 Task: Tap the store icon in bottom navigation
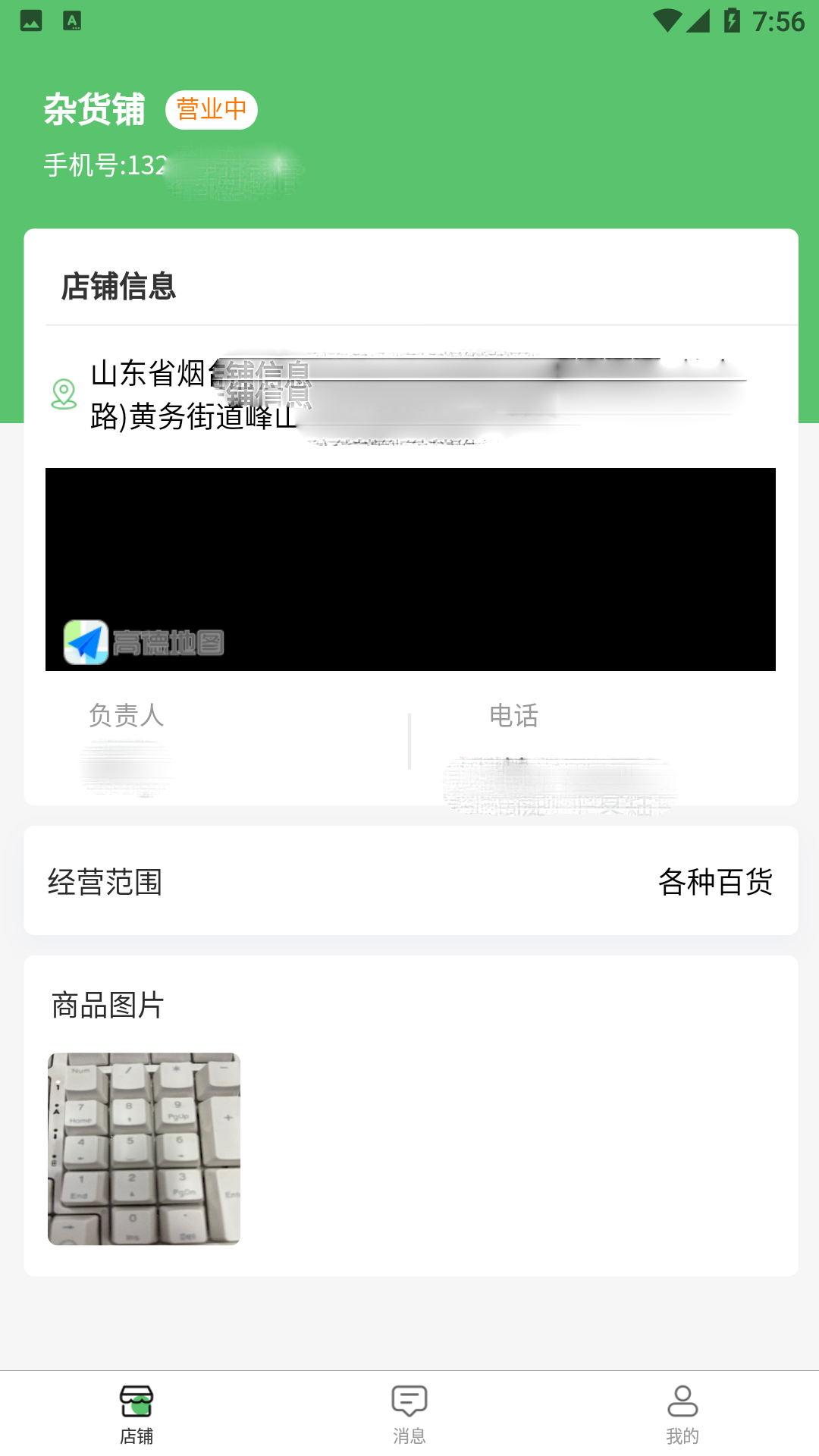[x=136, y=1399]
